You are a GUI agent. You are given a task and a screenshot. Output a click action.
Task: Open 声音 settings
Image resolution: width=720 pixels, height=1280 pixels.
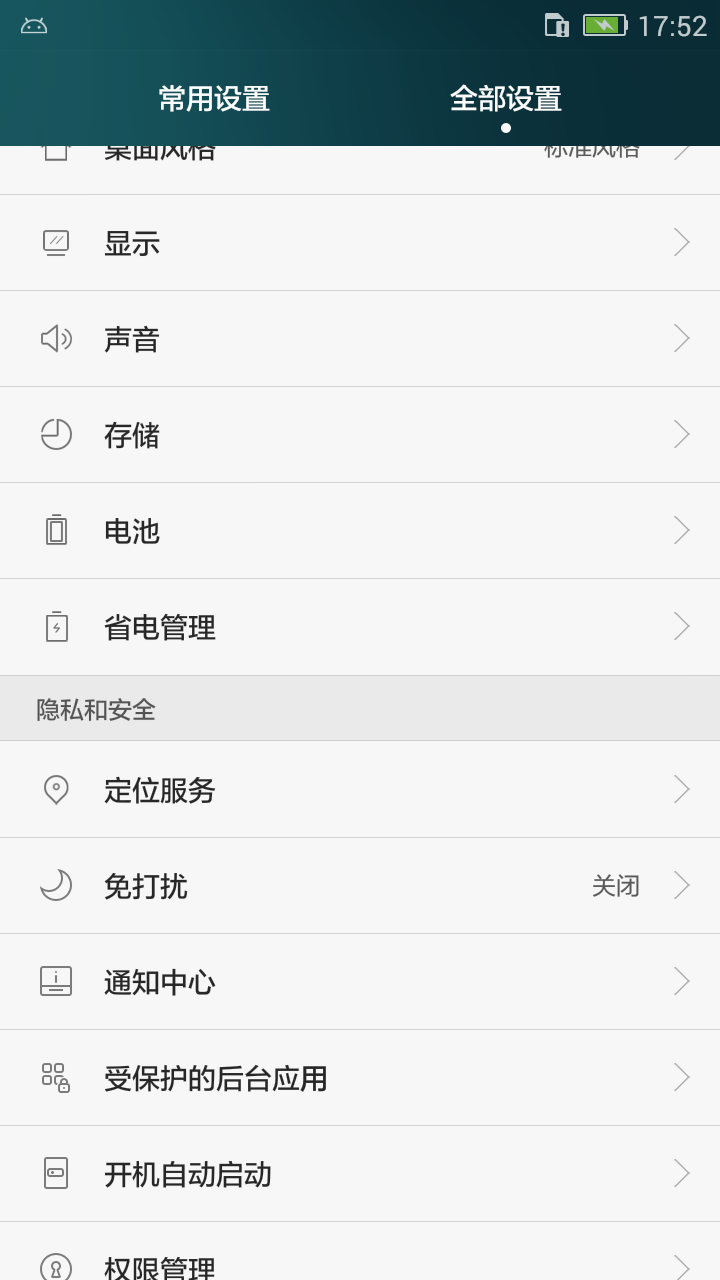click(x=360, y=339)
